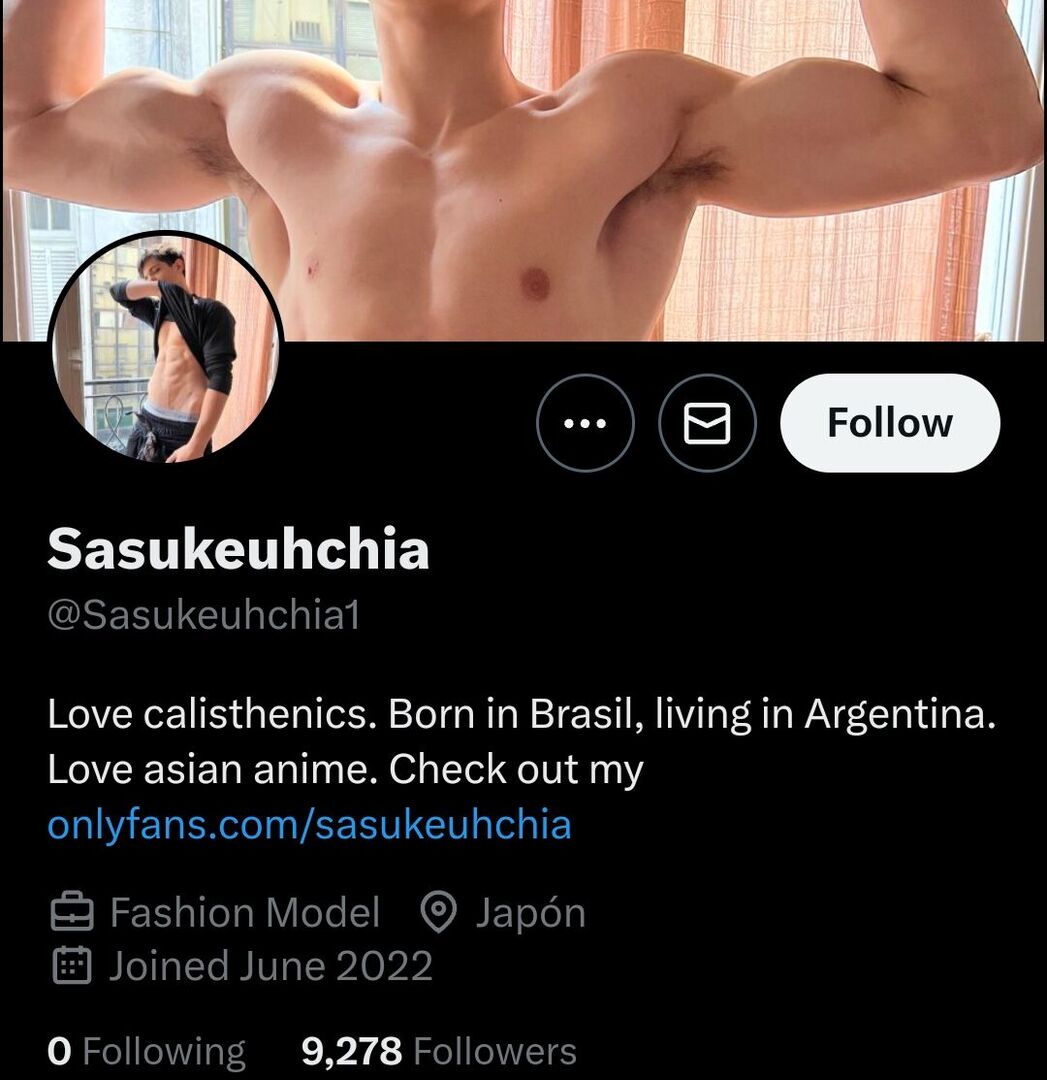Send a direct message via envelope icon

point(707,423)
